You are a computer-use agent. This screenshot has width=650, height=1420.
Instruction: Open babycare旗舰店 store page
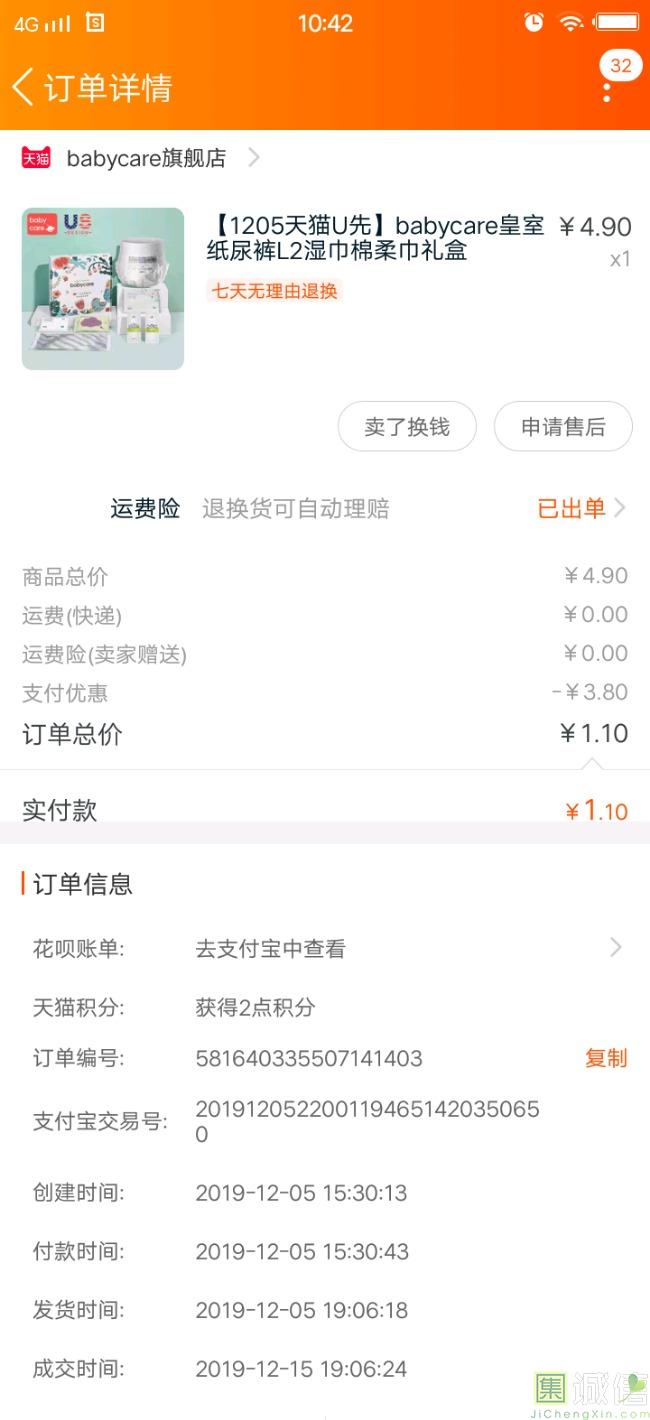pyautogui.click(x=141, y=158)
